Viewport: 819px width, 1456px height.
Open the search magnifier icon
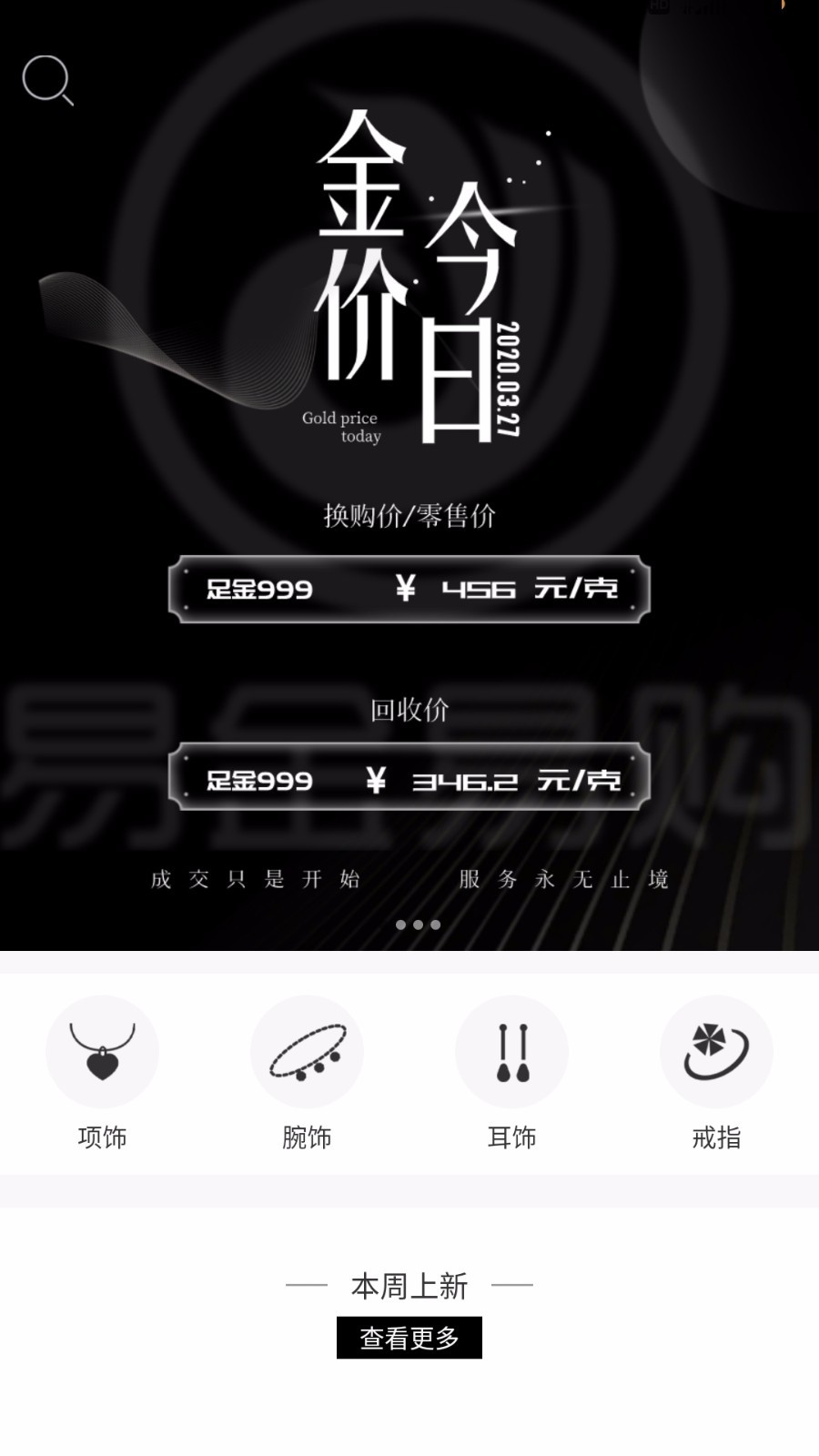click(47, 80)
